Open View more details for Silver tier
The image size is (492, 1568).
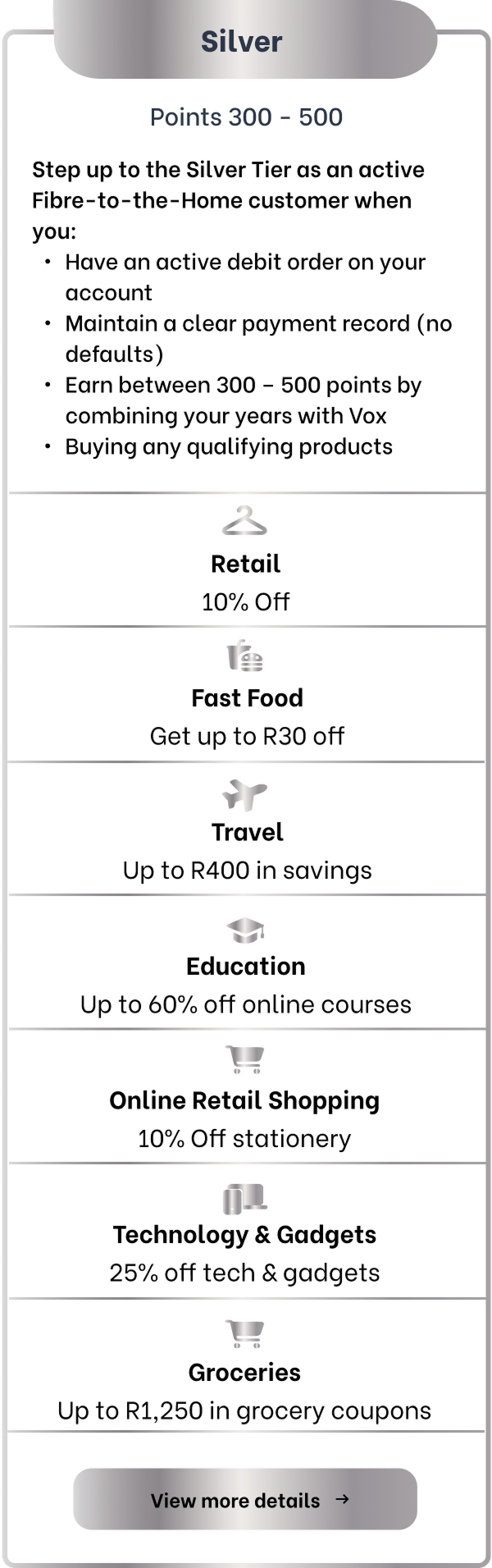[245, 1499]
